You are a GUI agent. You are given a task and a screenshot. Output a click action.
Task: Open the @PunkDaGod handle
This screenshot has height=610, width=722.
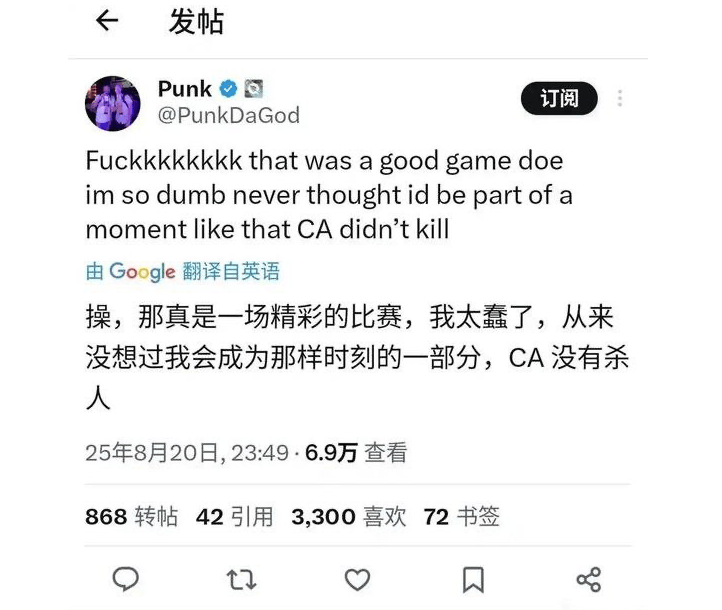229,115
